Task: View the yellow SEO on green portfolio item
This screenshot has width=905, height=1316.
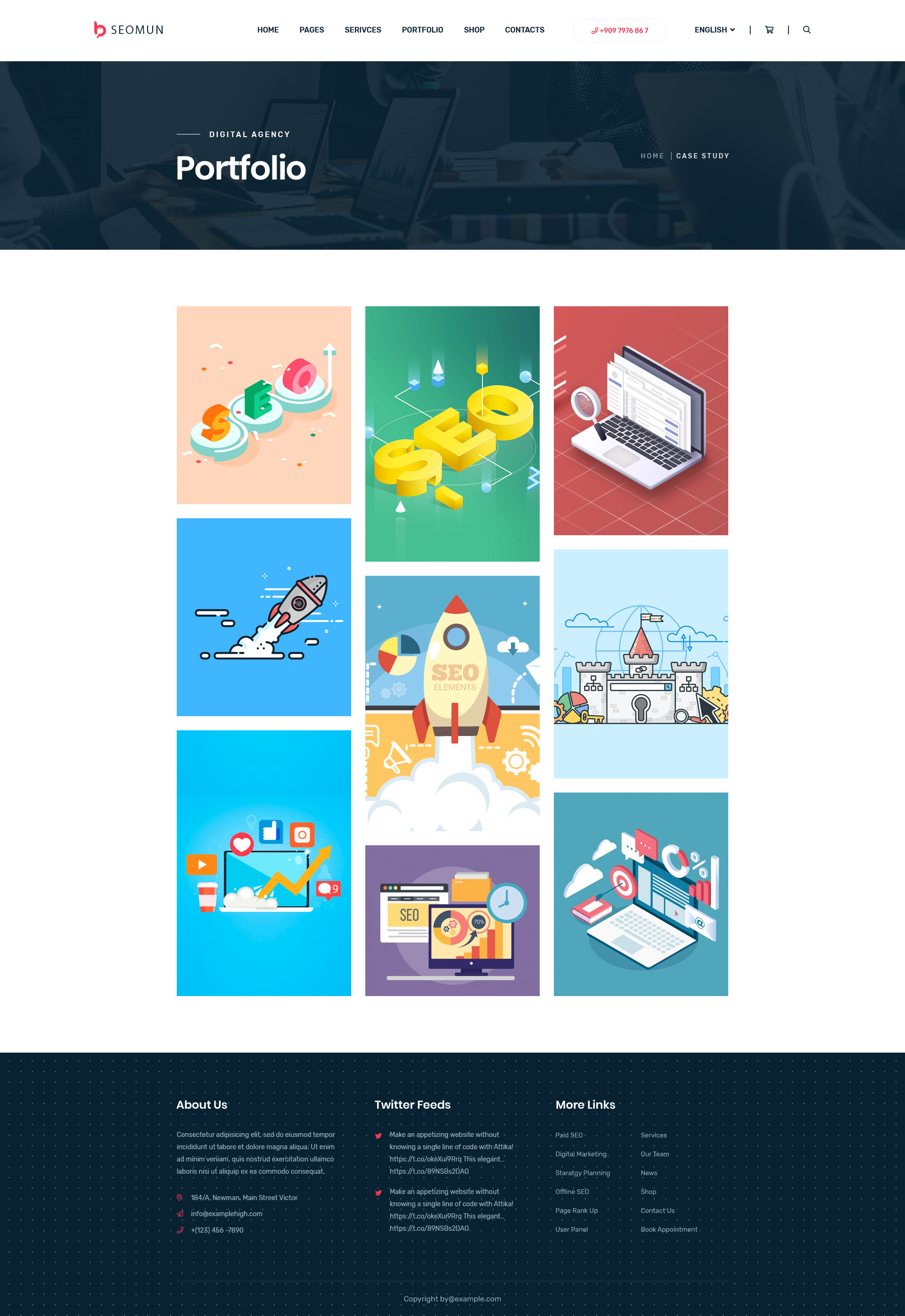Action: [452, 433]
